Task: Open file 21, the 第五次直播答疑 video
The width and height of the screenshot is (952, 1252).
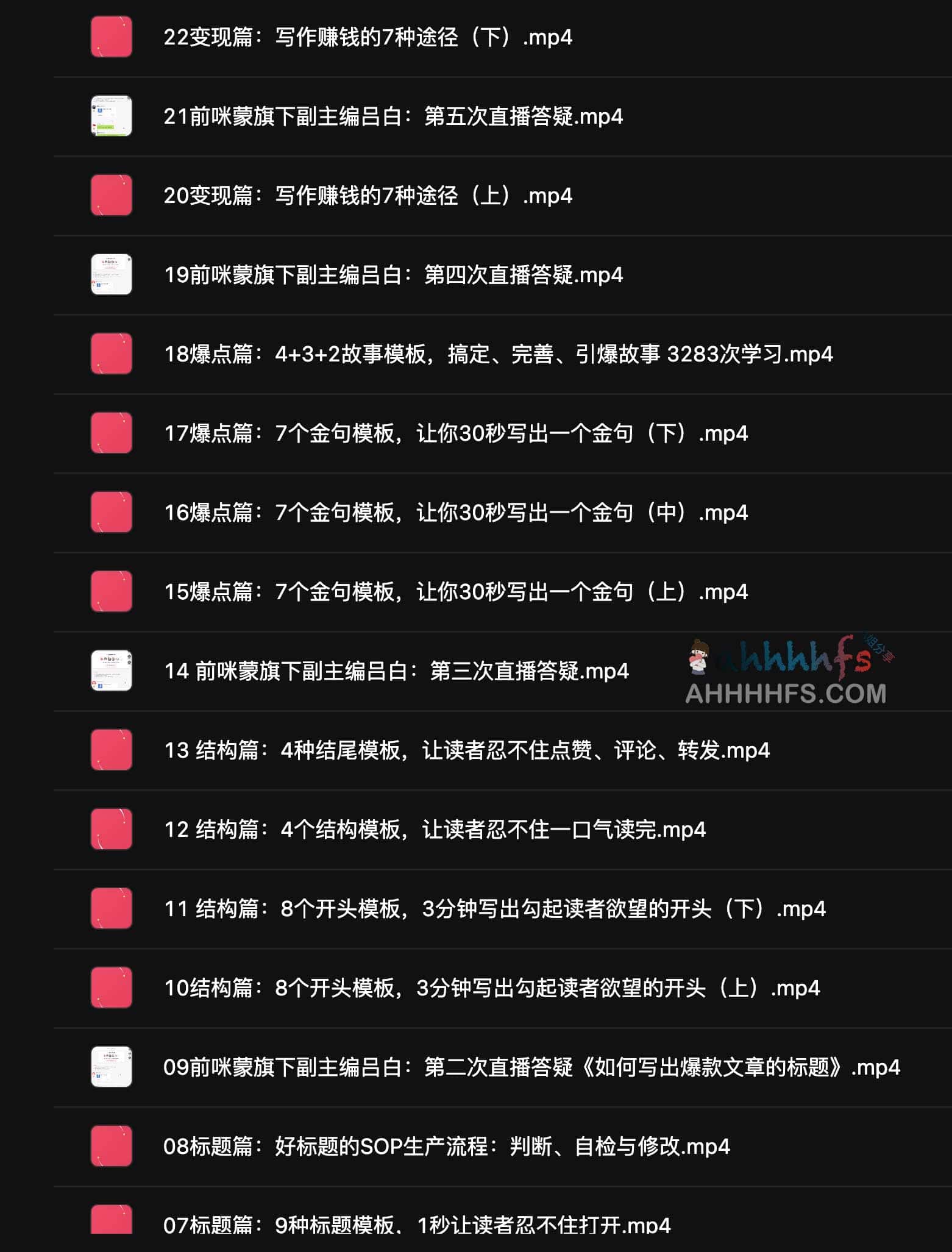Action: tap(393, 116)
